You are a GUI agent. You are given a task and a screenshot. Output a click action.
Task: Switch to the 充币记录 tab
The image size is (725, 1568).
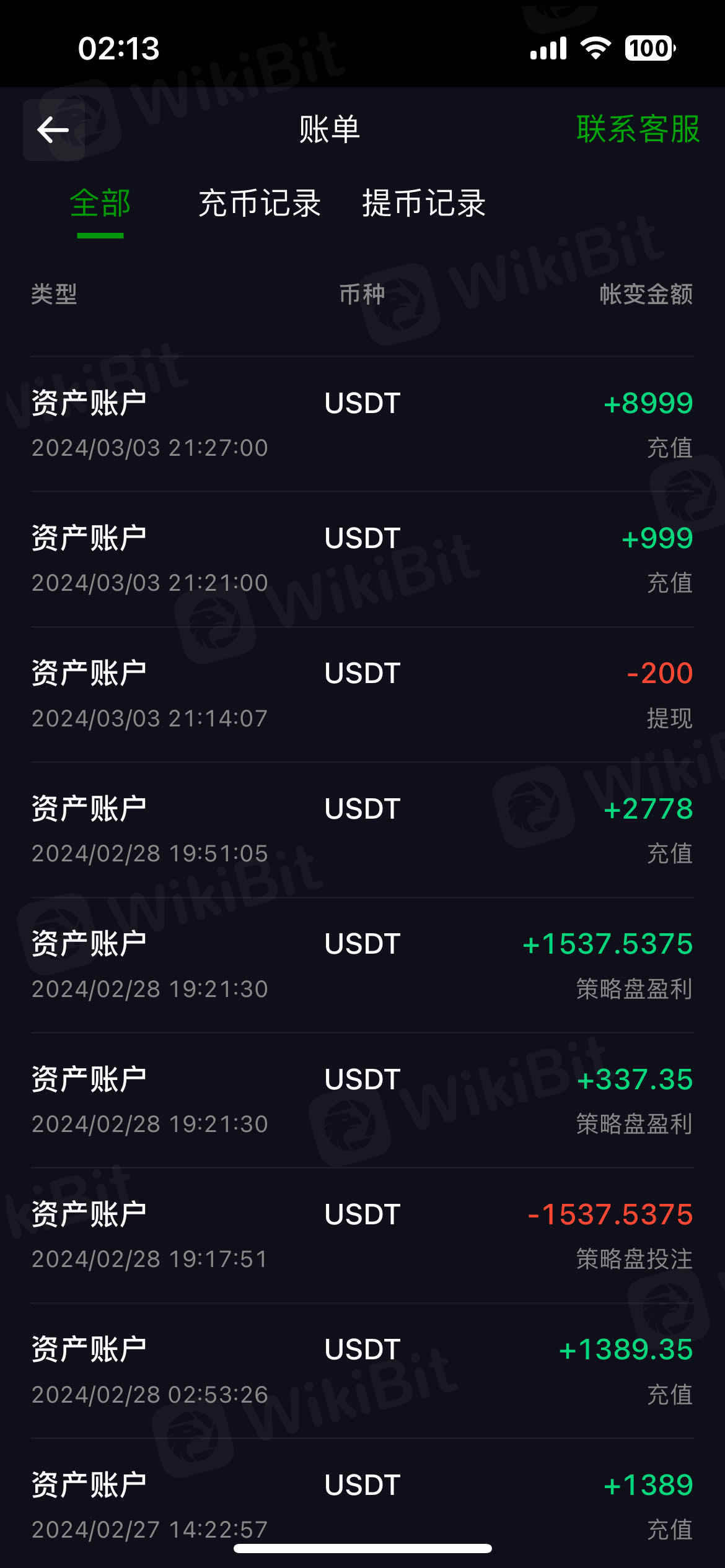point(260,204)
